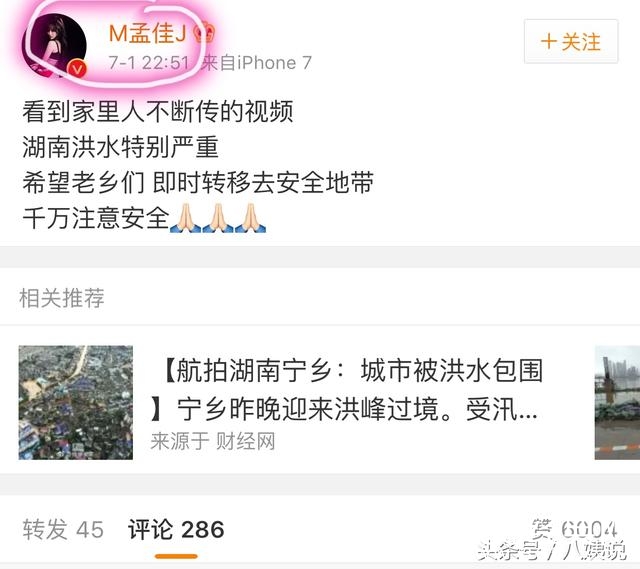Image resolution: width=640 pixels, height=569 pixels.
Task: Switch to the 转发 45 tab
Action: click(x=62, y=529)
